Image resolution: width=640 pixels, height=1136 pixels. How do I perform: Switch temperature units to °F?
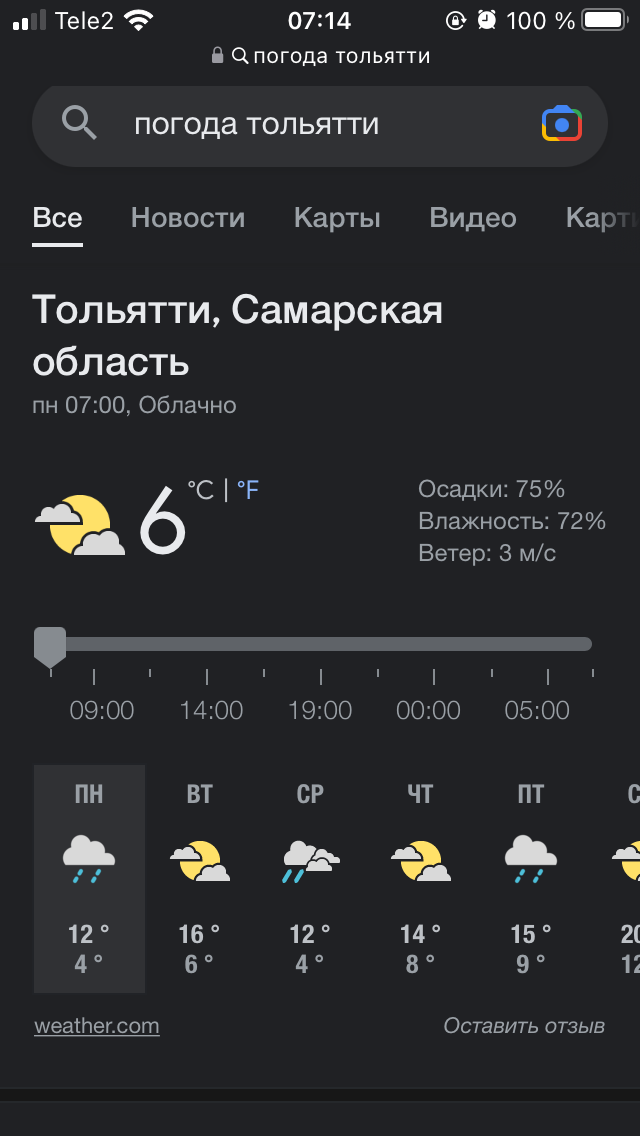[x=248, y=490]
